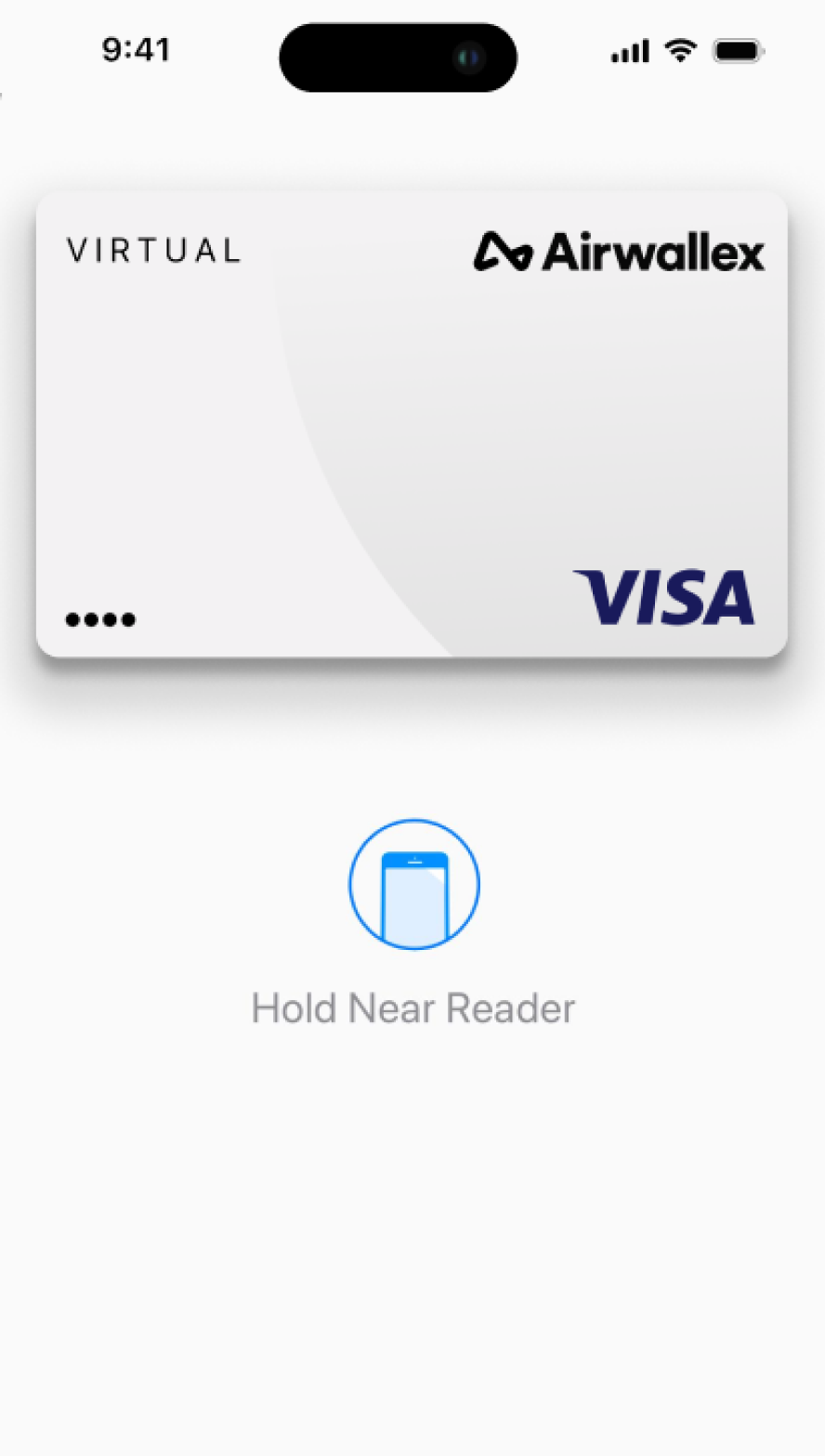This screenshot has height=1456, width=825.
Task: Tap the Airwallex virtual Visa card
Action: click(412, 425)
